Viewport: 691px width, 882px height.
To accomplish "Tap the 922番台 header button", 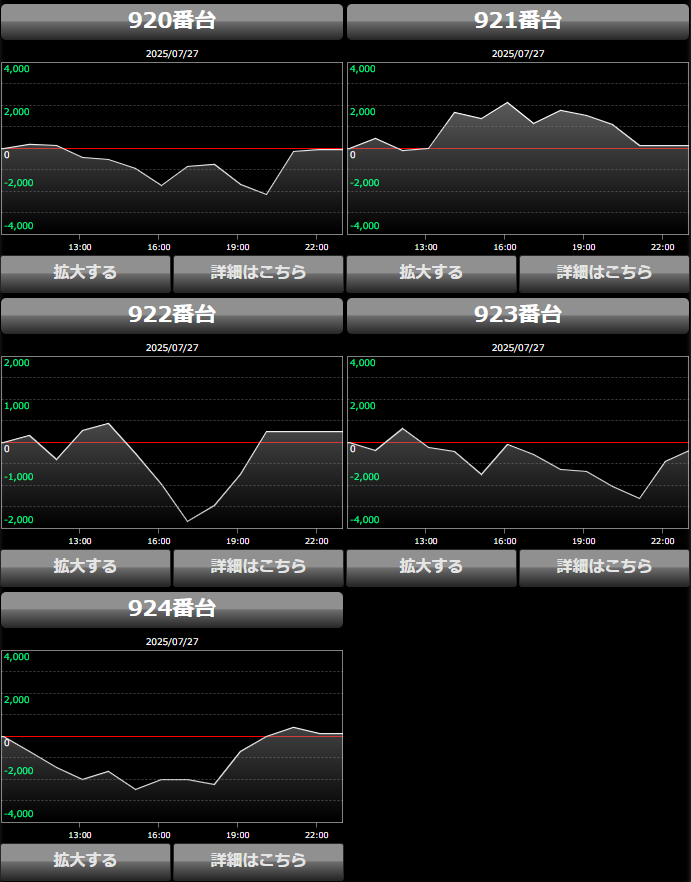I will [x=172, y=315].
